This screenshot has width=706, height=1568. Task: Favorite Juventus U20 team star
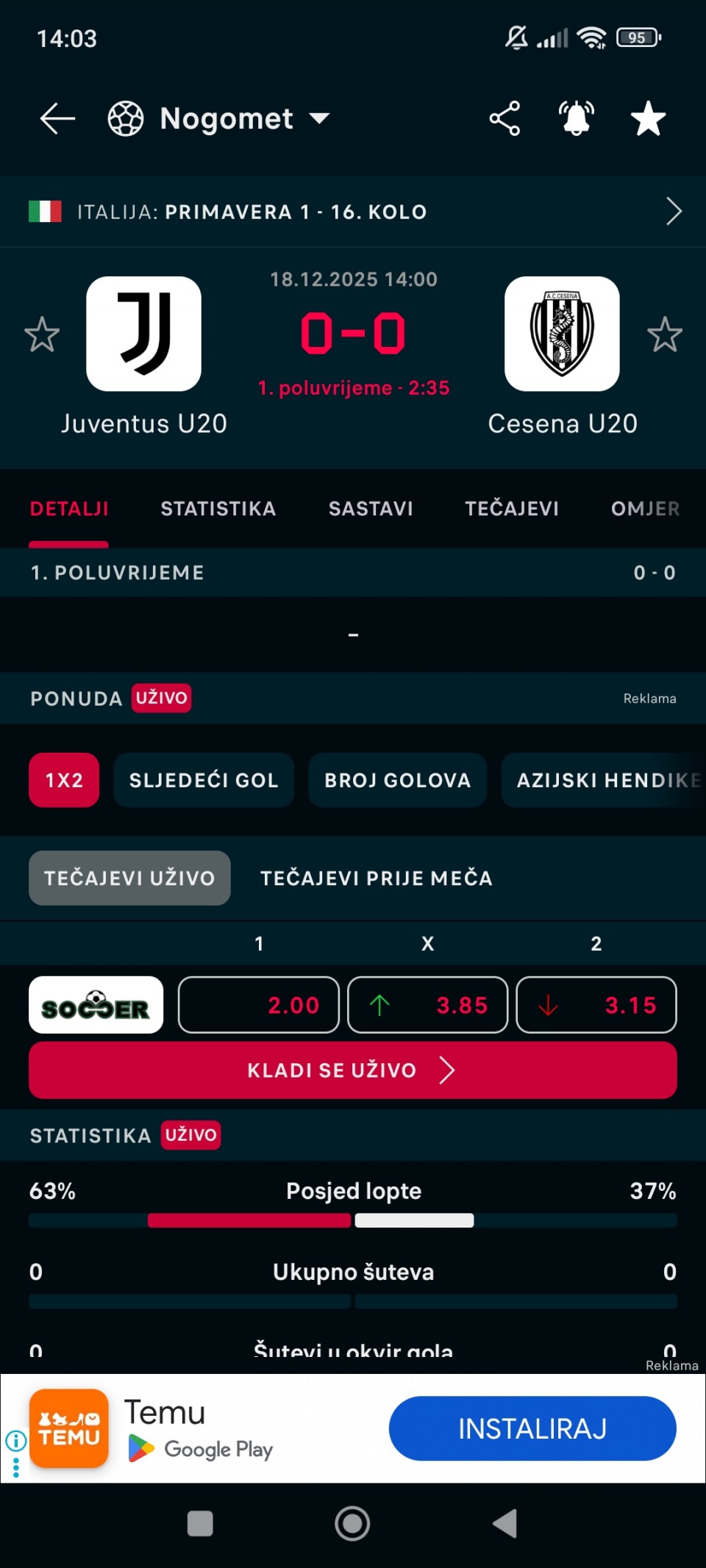(x=42, y=334)
